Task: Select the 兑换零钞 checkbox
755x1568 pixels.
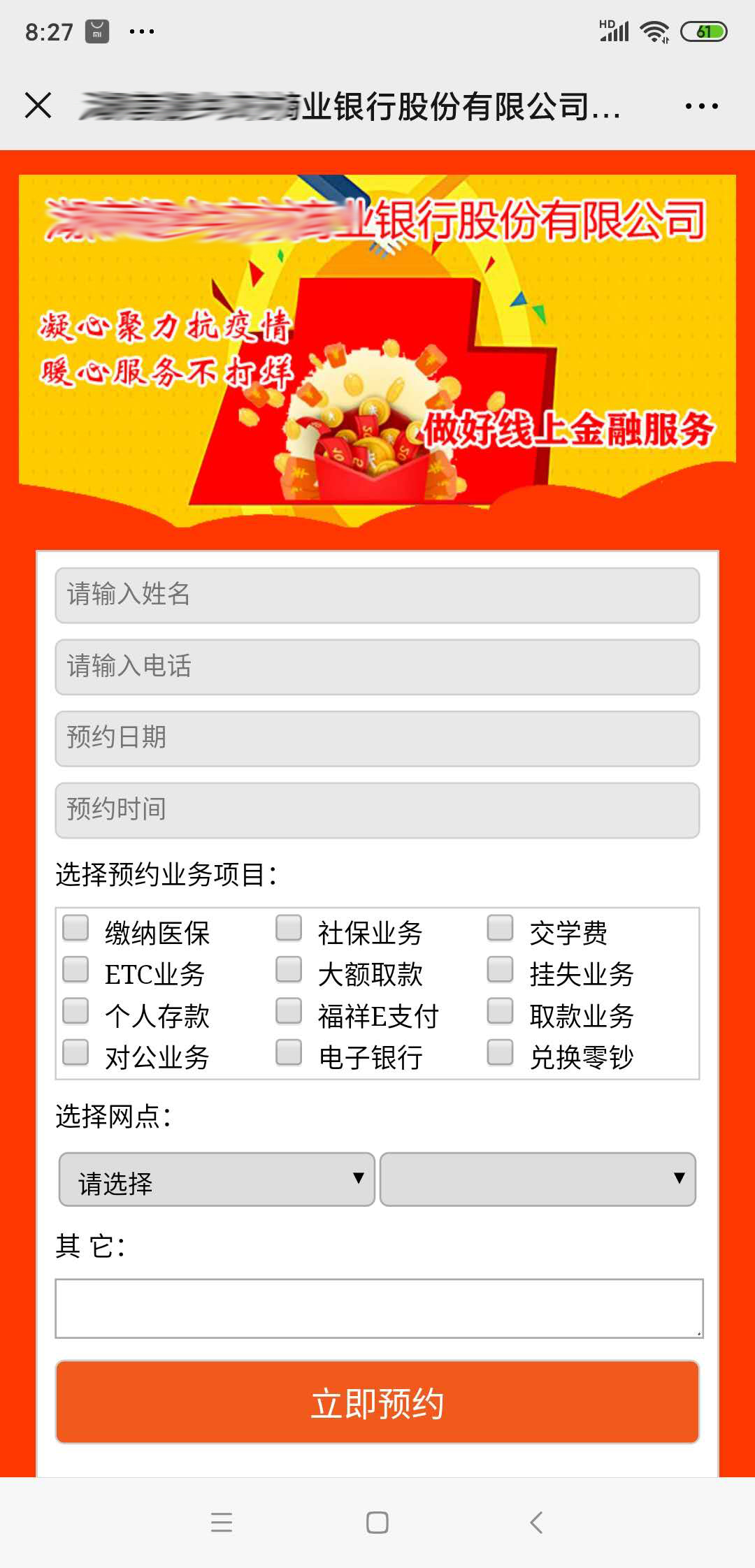Action: (x=500, y=1052)
